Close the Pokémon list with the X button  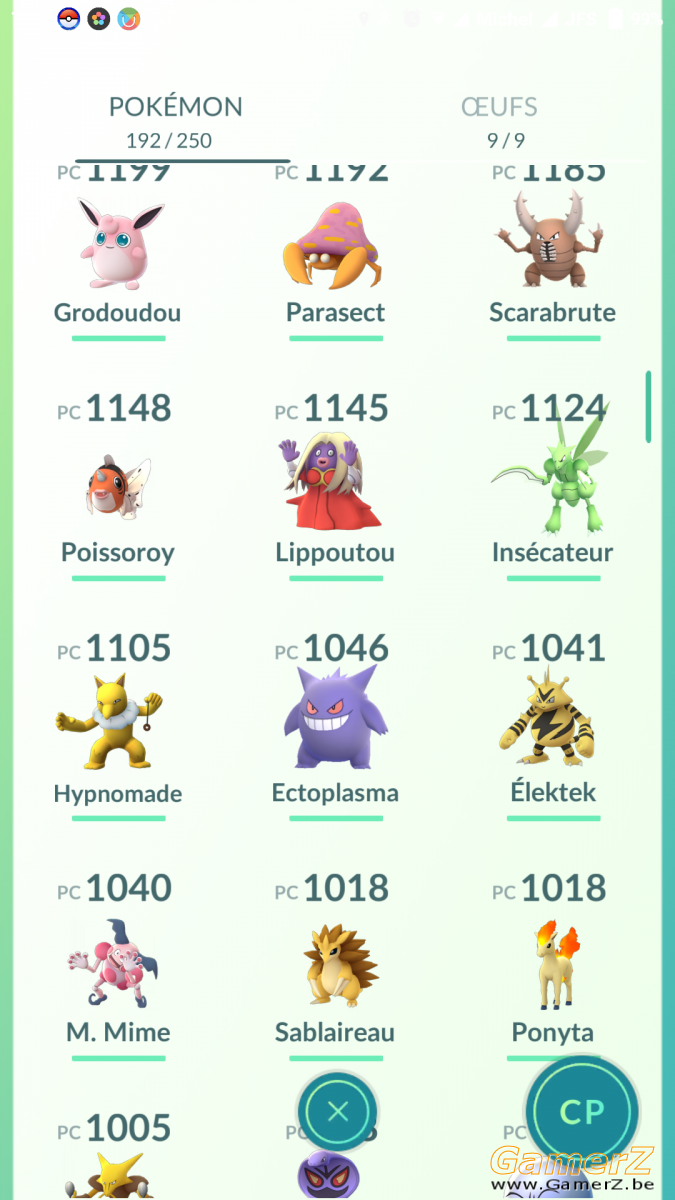(338, 1111)
